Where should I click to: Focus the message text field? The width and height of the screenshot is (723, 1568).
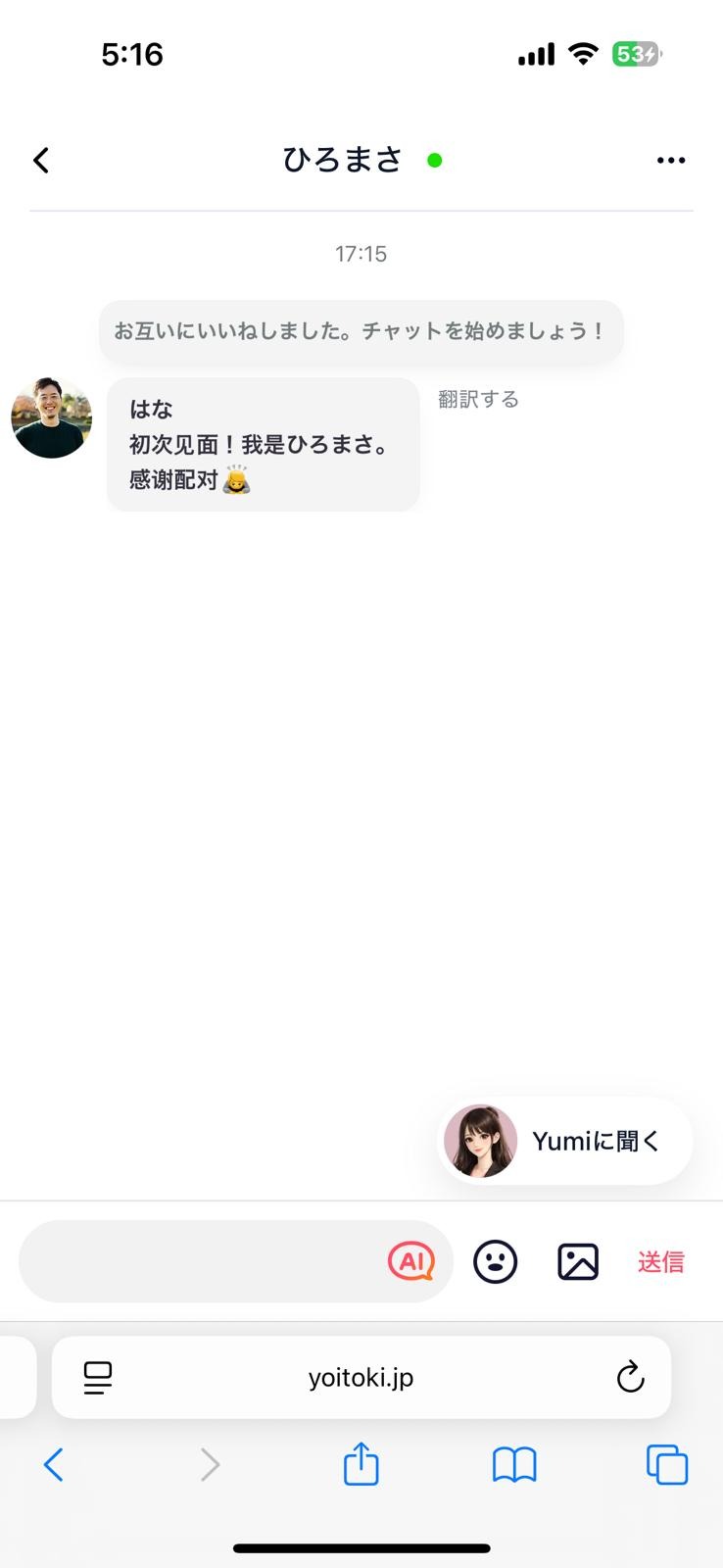click(x=201, y=1261)
